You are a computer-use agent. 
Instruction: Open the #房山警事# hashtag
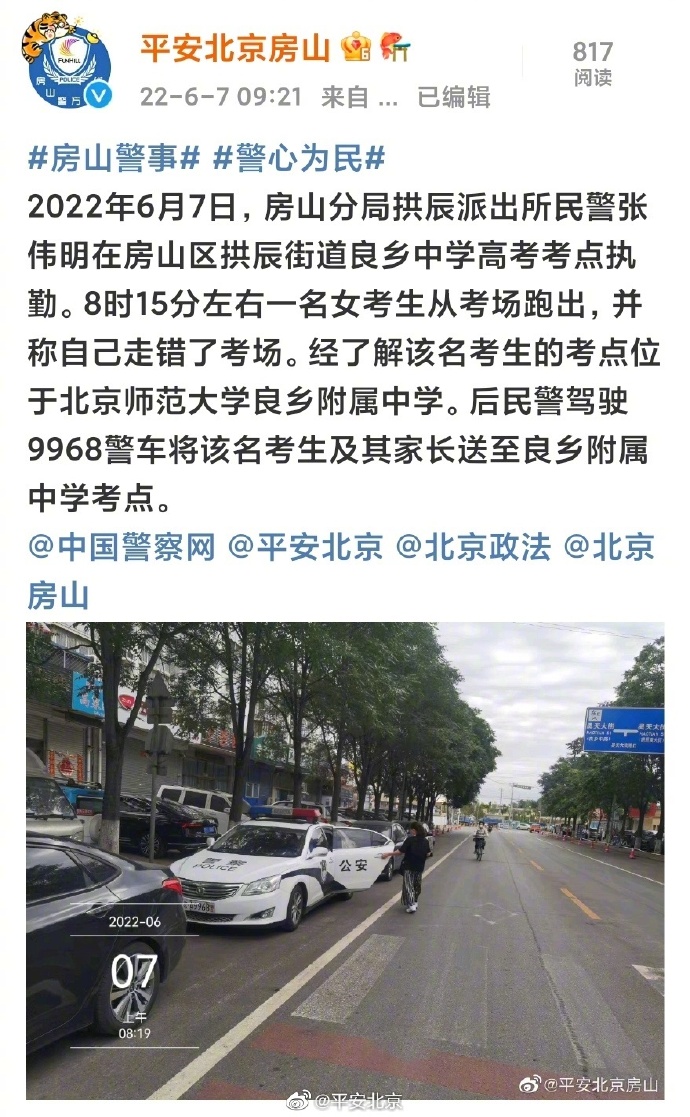[x=114, y=158]
